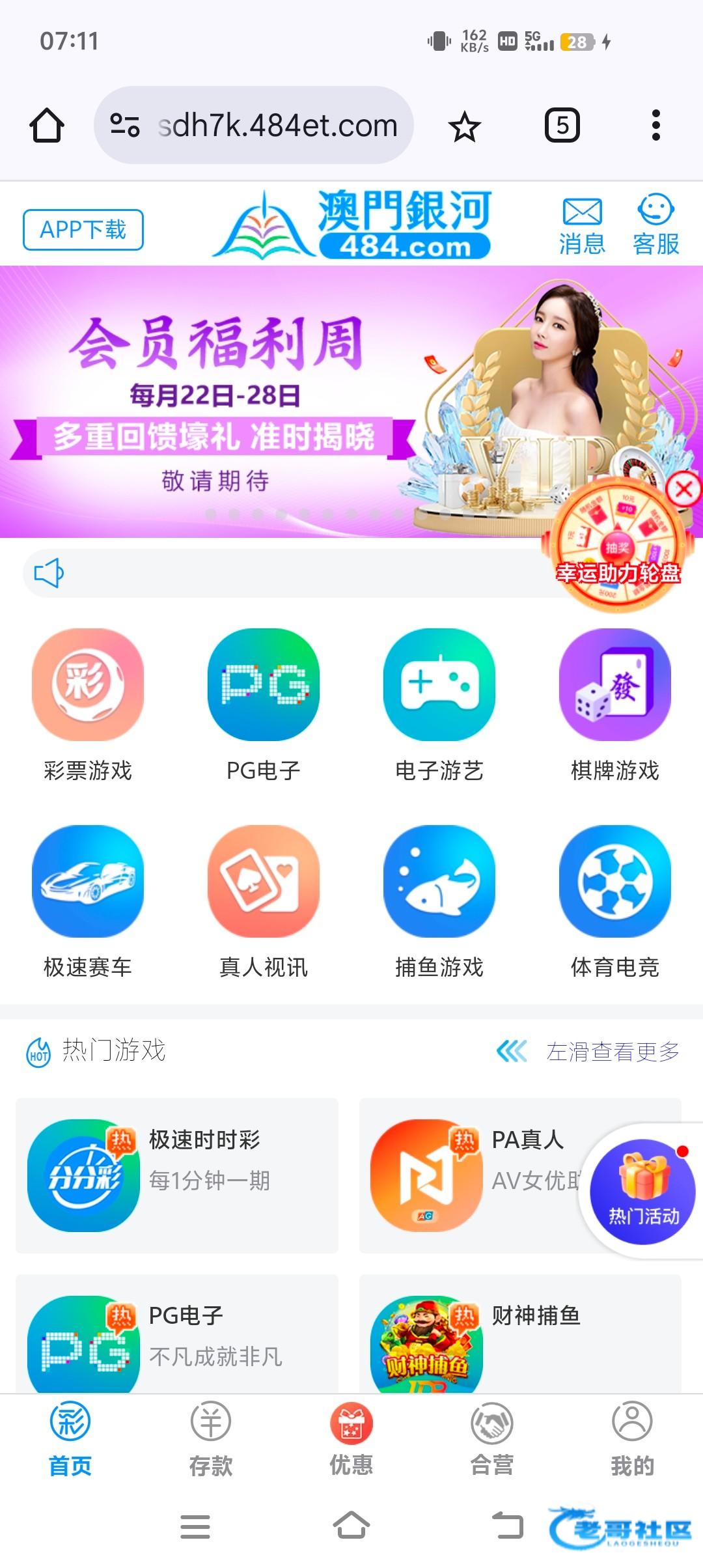Open the 消息 messages icon

(x=582, y=225)
